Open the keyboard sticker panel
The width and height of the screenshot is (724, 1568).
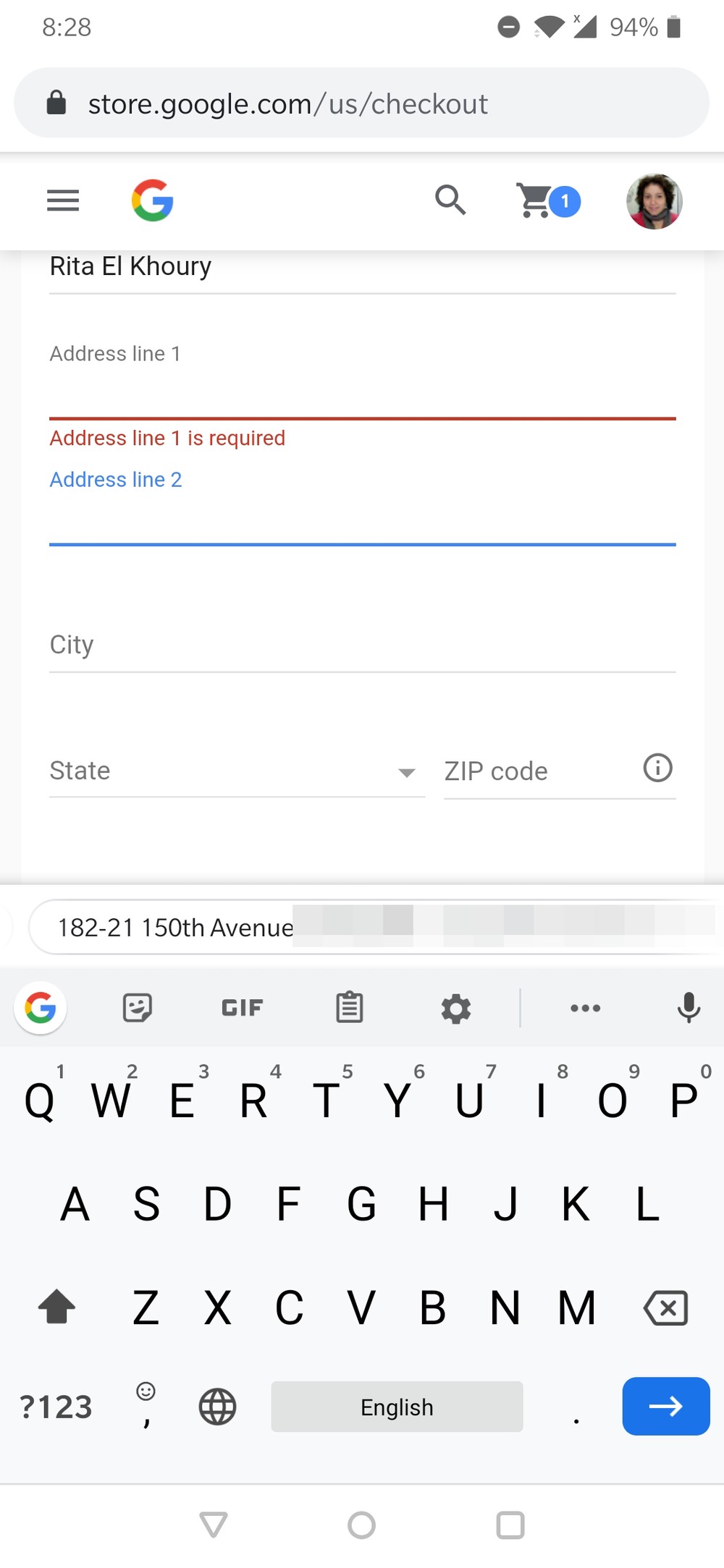click(x=138, y=1007)
